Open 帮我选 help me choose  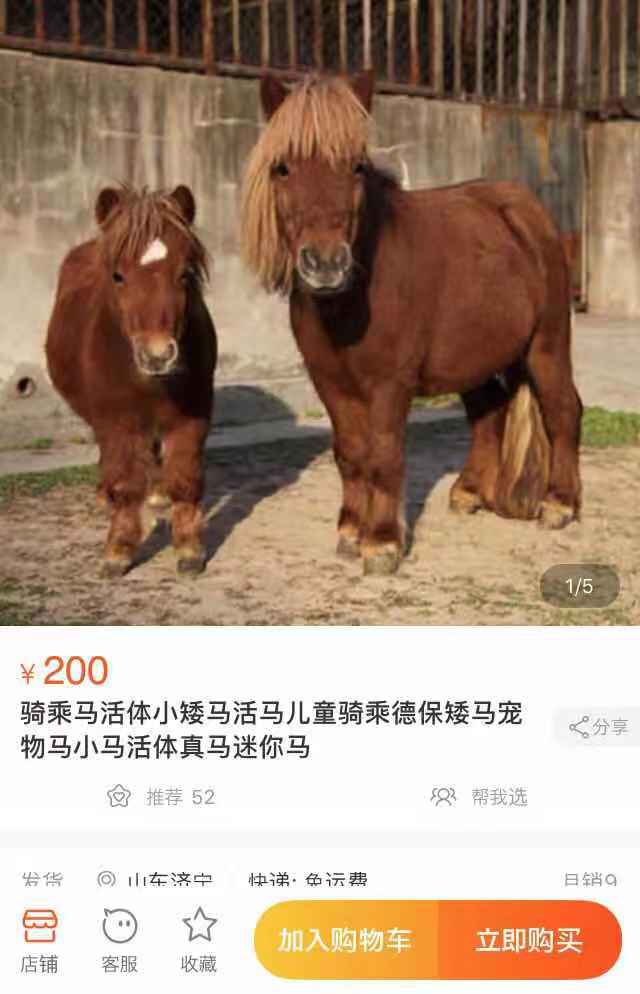tap(479, 797)
